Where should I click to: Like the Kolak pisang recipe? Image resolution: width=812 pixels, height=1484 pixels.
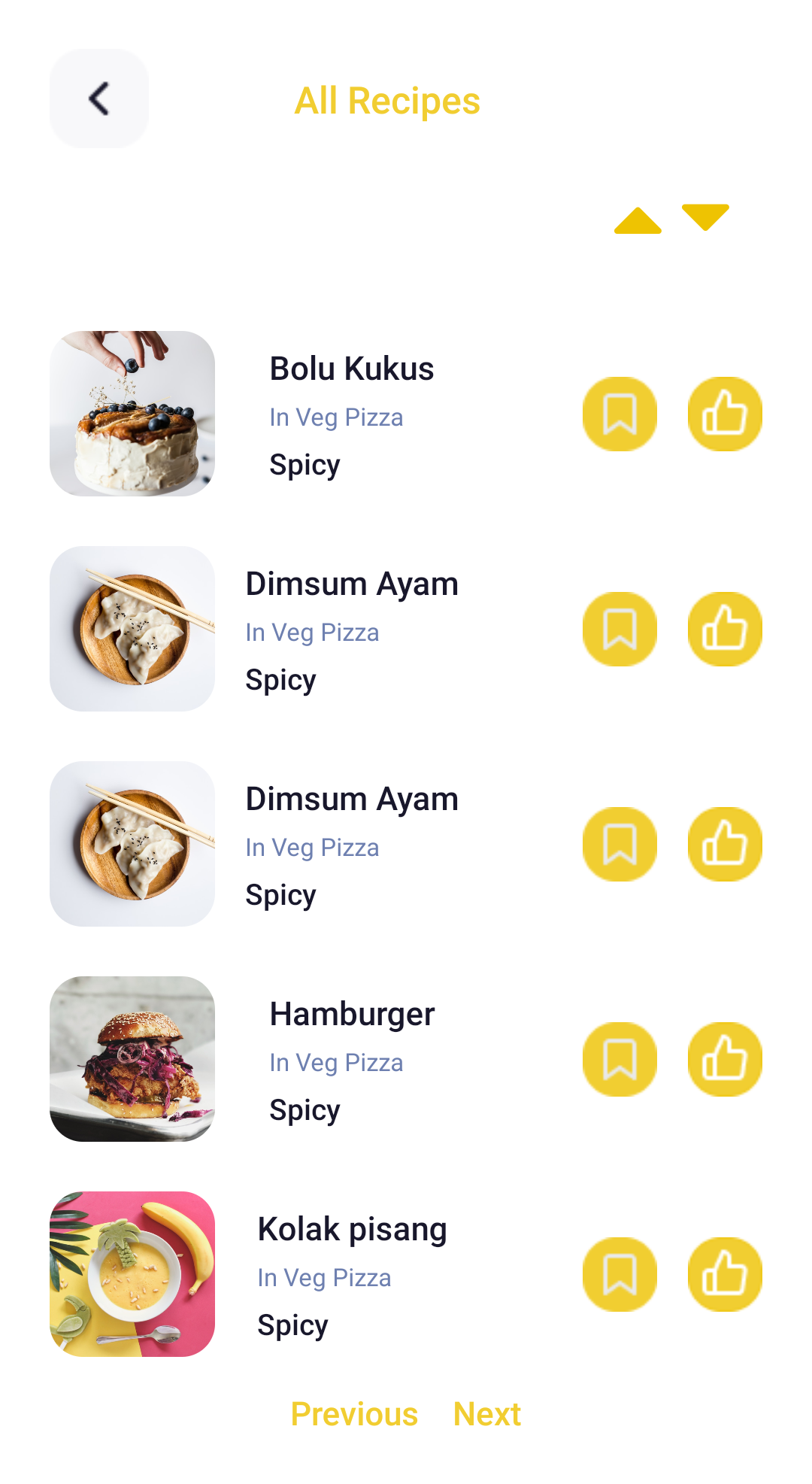(724, 1273)
